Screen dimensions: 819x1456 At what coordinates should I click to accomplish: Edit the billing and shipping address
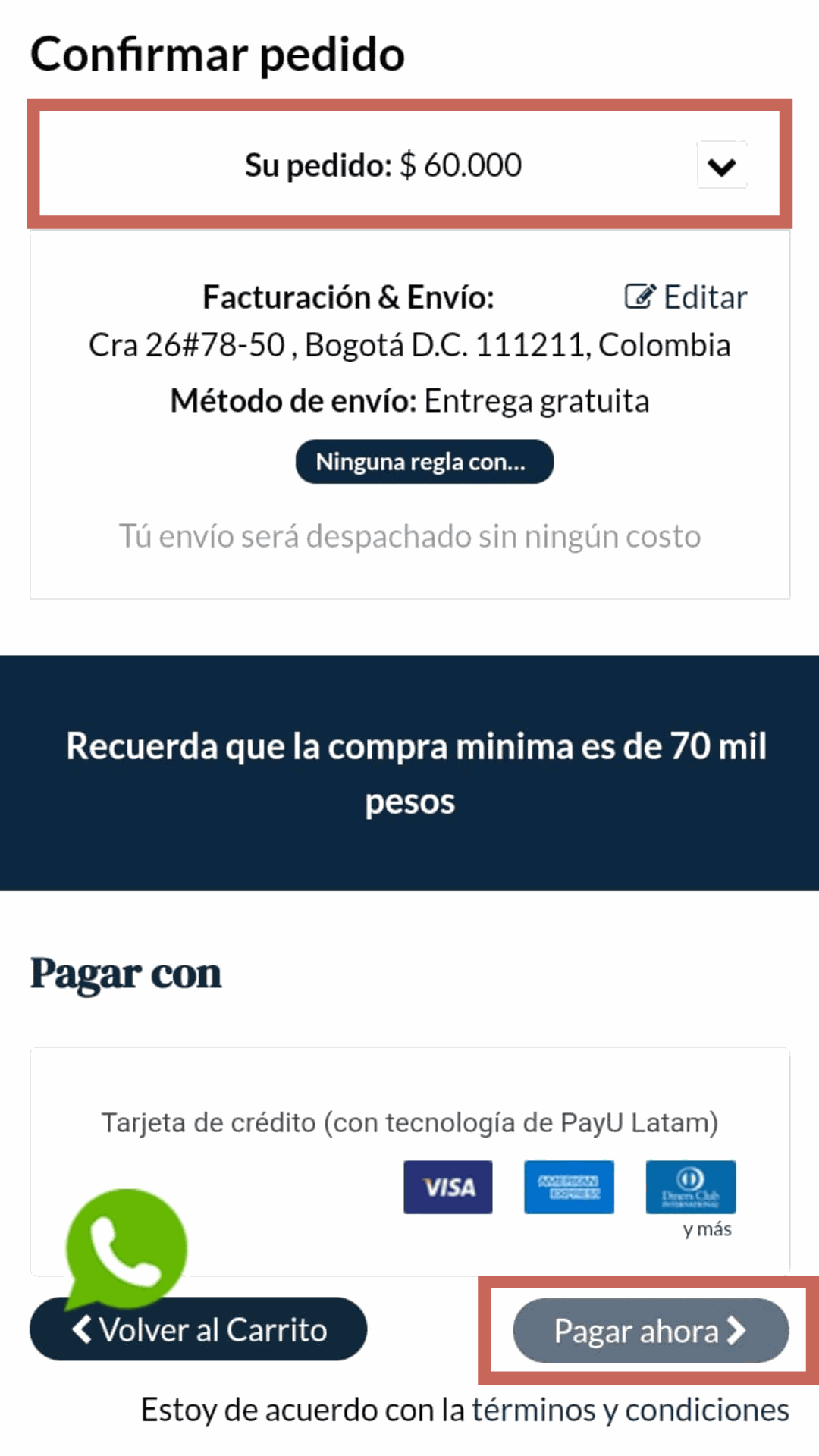click(x=686, y=297)
